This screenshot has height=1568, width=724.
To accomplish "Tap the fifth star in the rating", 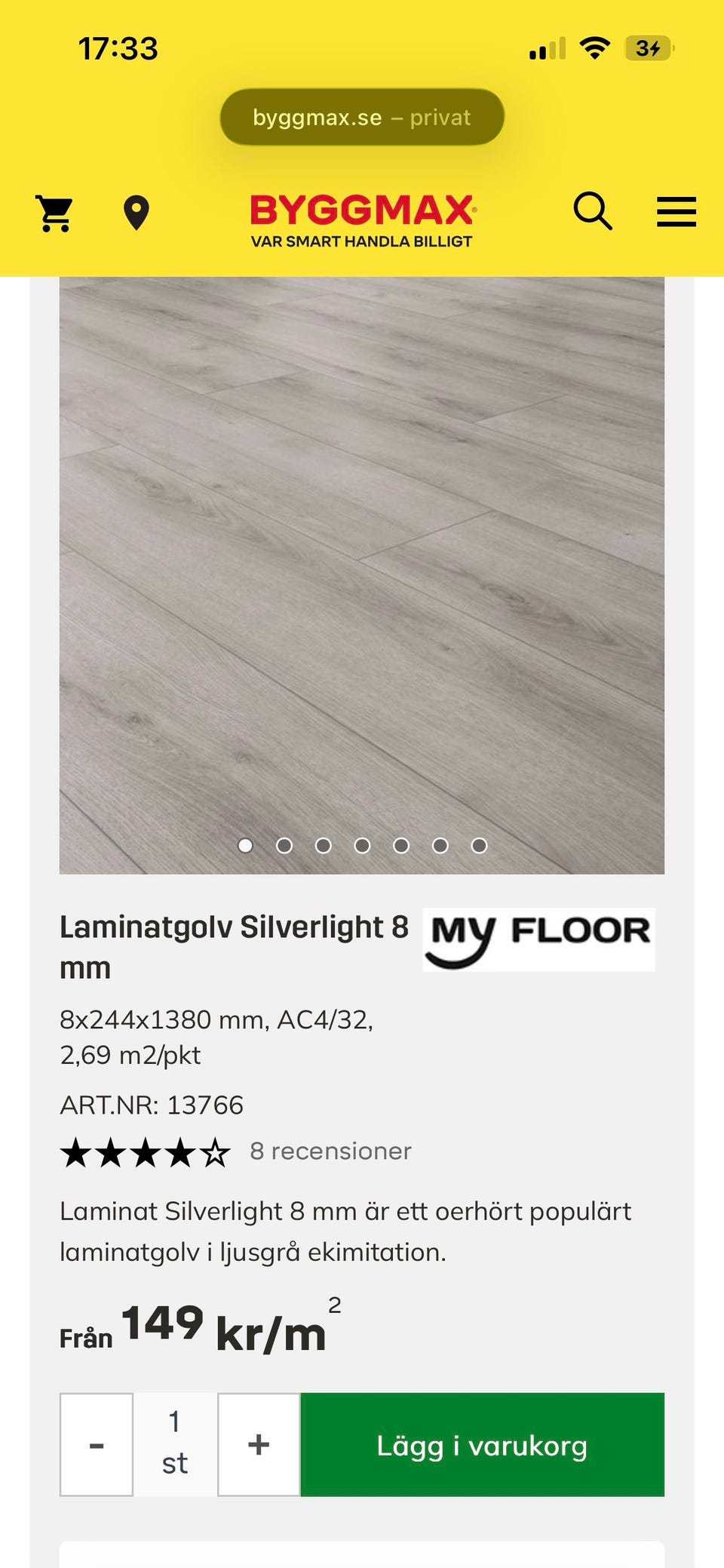I will 217,1151.
